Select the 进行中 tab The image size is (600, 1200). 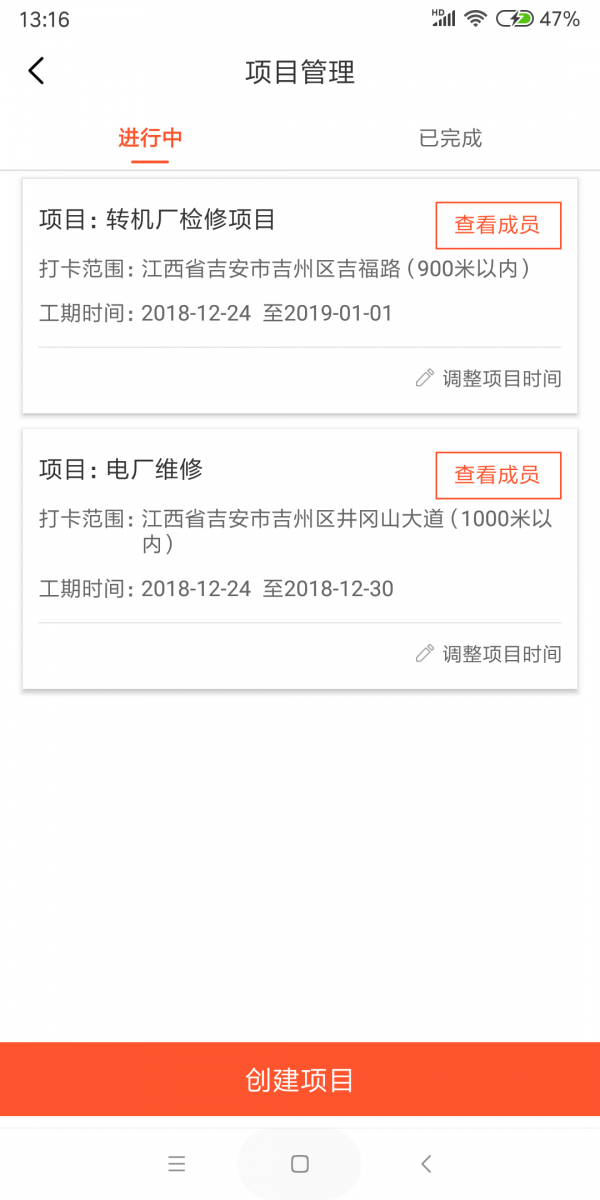click(150, 138)
